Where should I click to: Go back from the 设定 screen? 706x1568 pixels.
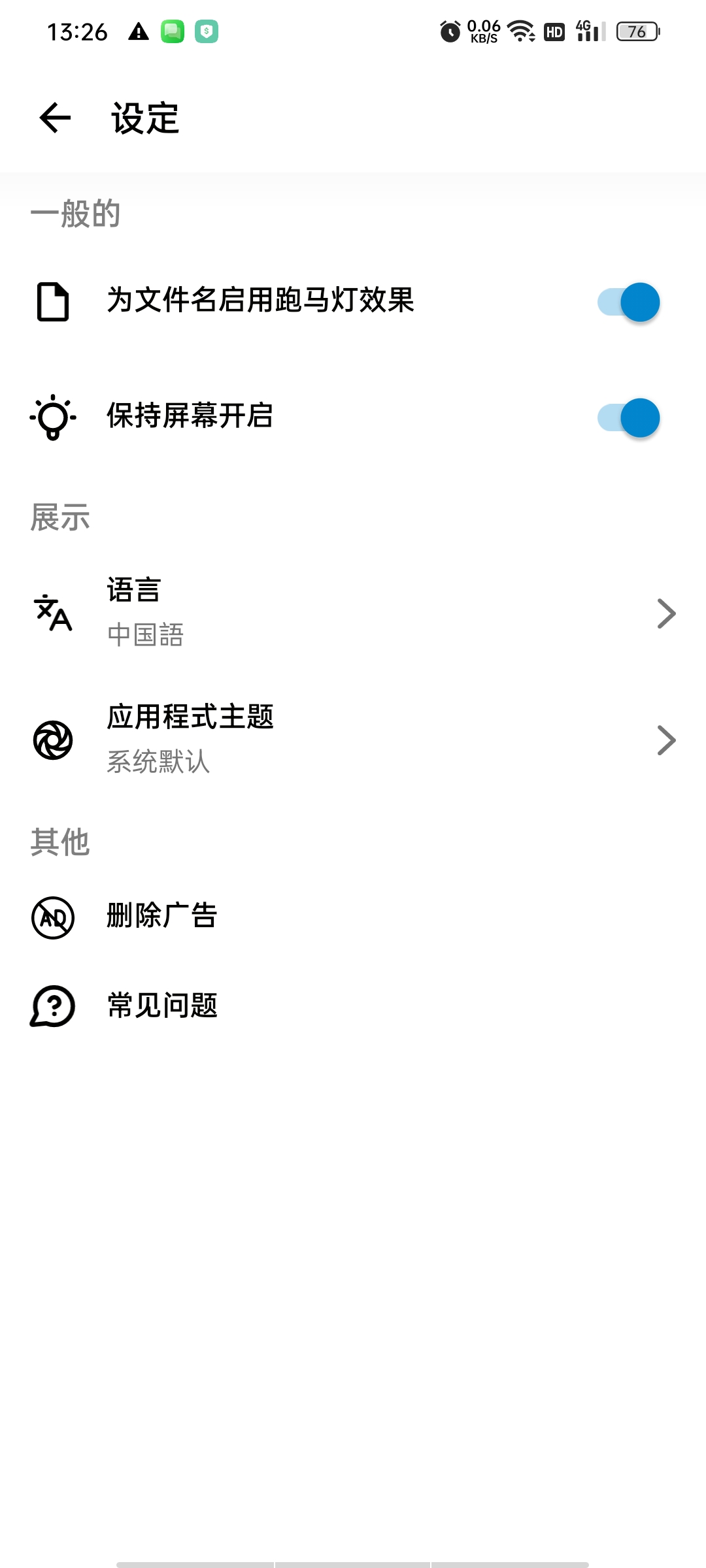pos(55,118)
